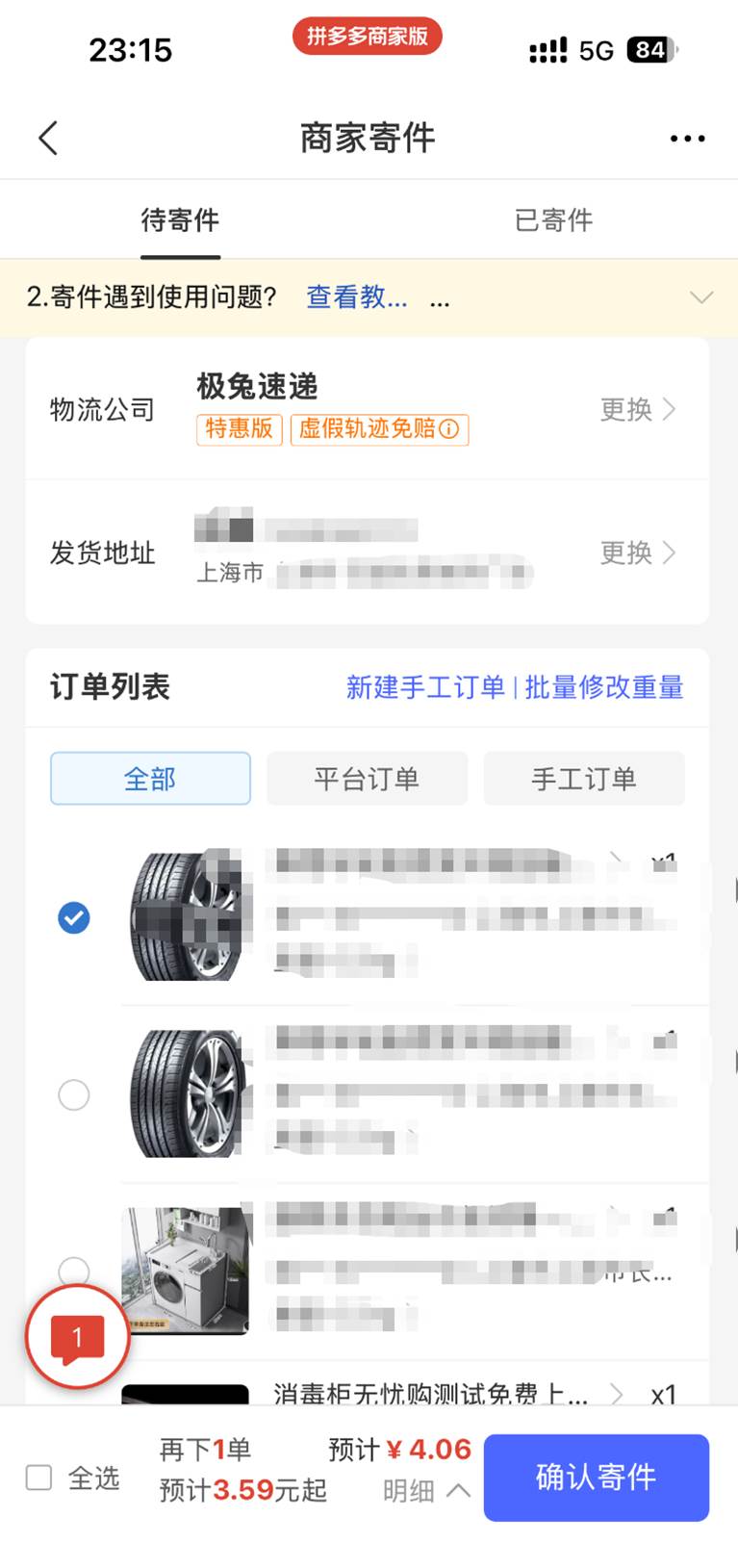Check the 全选 select-all box

point(38,1478)
